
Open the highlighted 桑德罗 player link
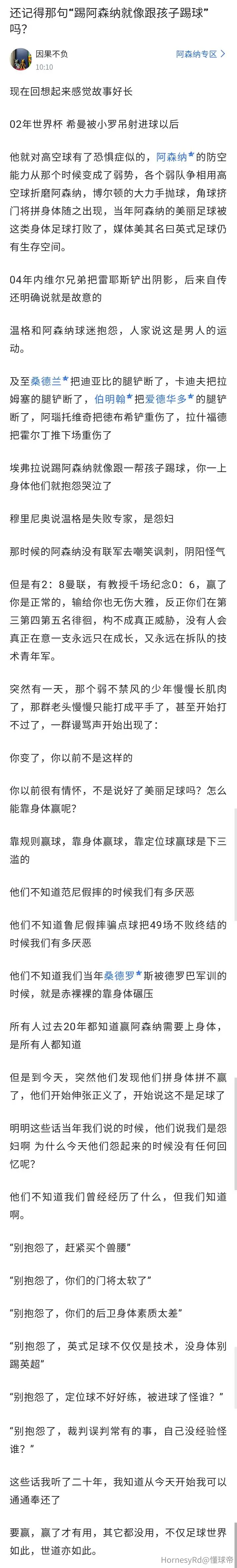click(123, 975)
